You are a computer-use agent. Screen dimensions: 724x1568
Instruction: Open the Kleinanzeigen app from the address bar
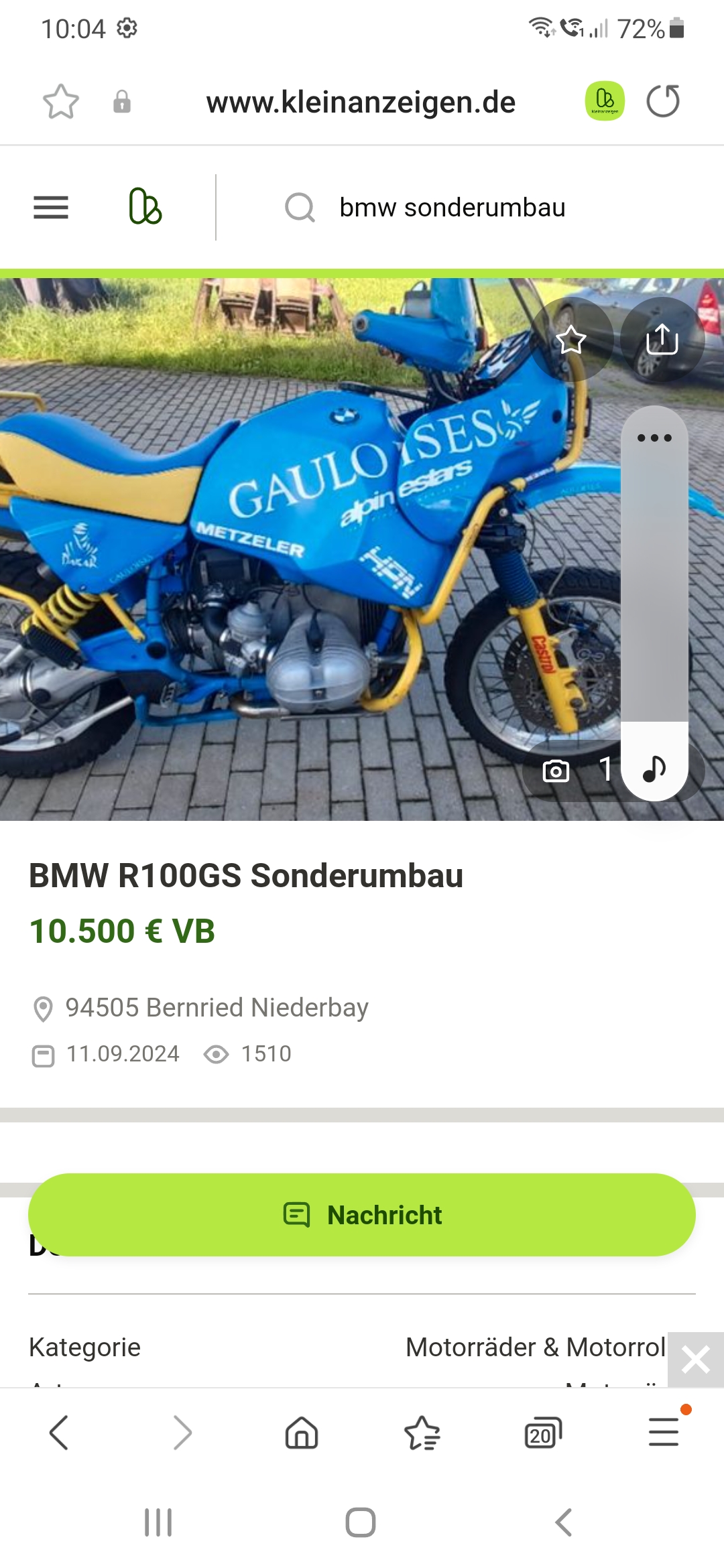click(x=605, y=101)
